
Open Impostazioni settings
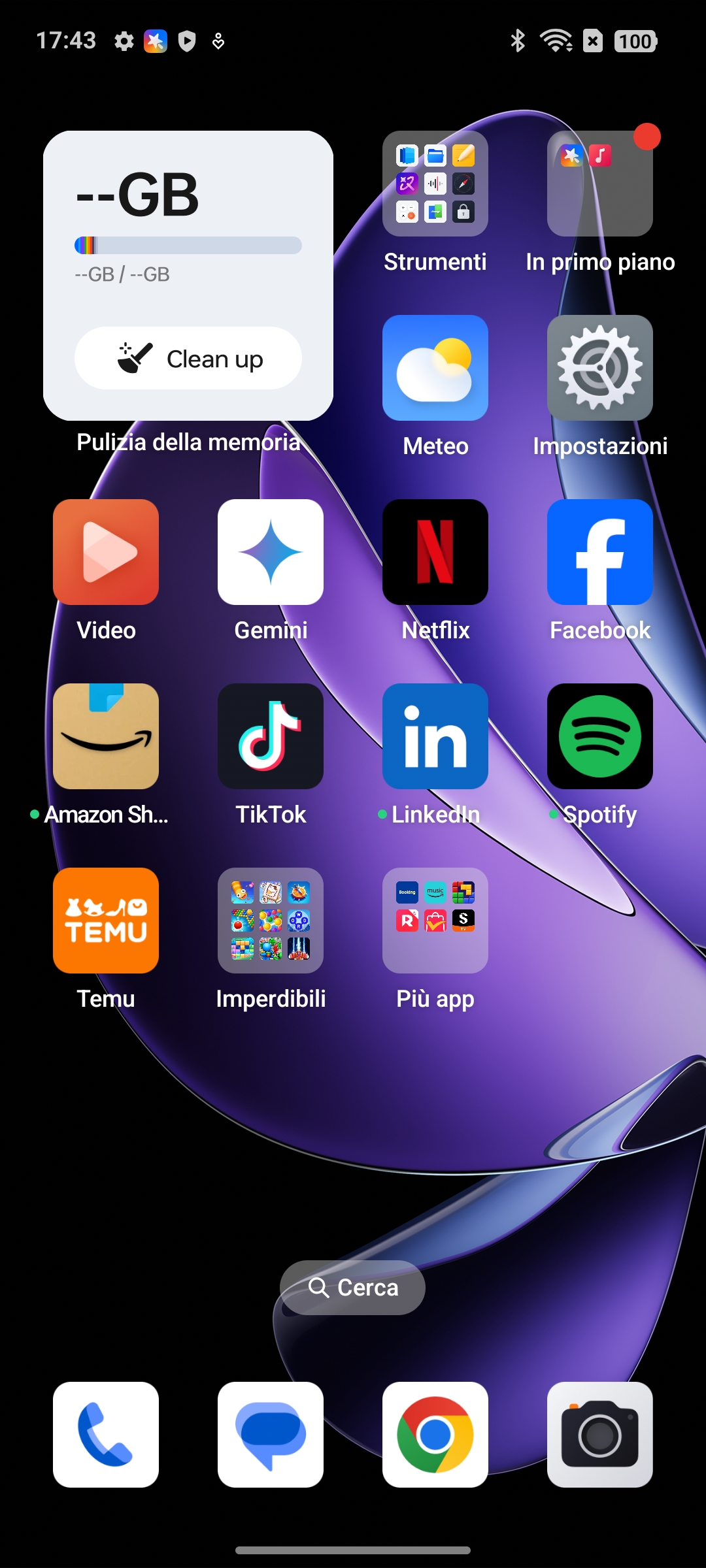(600, 368)
